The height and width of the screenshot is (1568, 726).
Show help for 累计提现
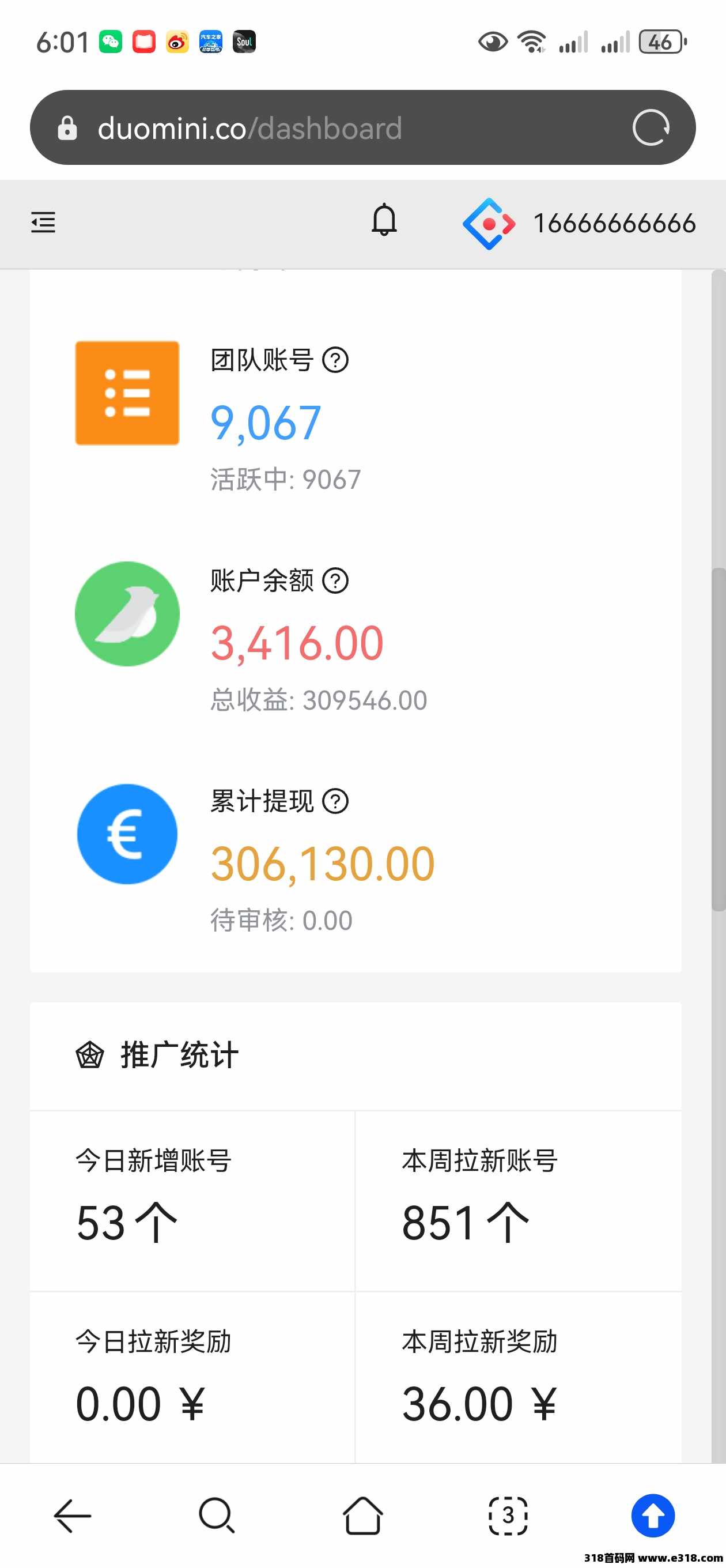[x=335, y=801]
